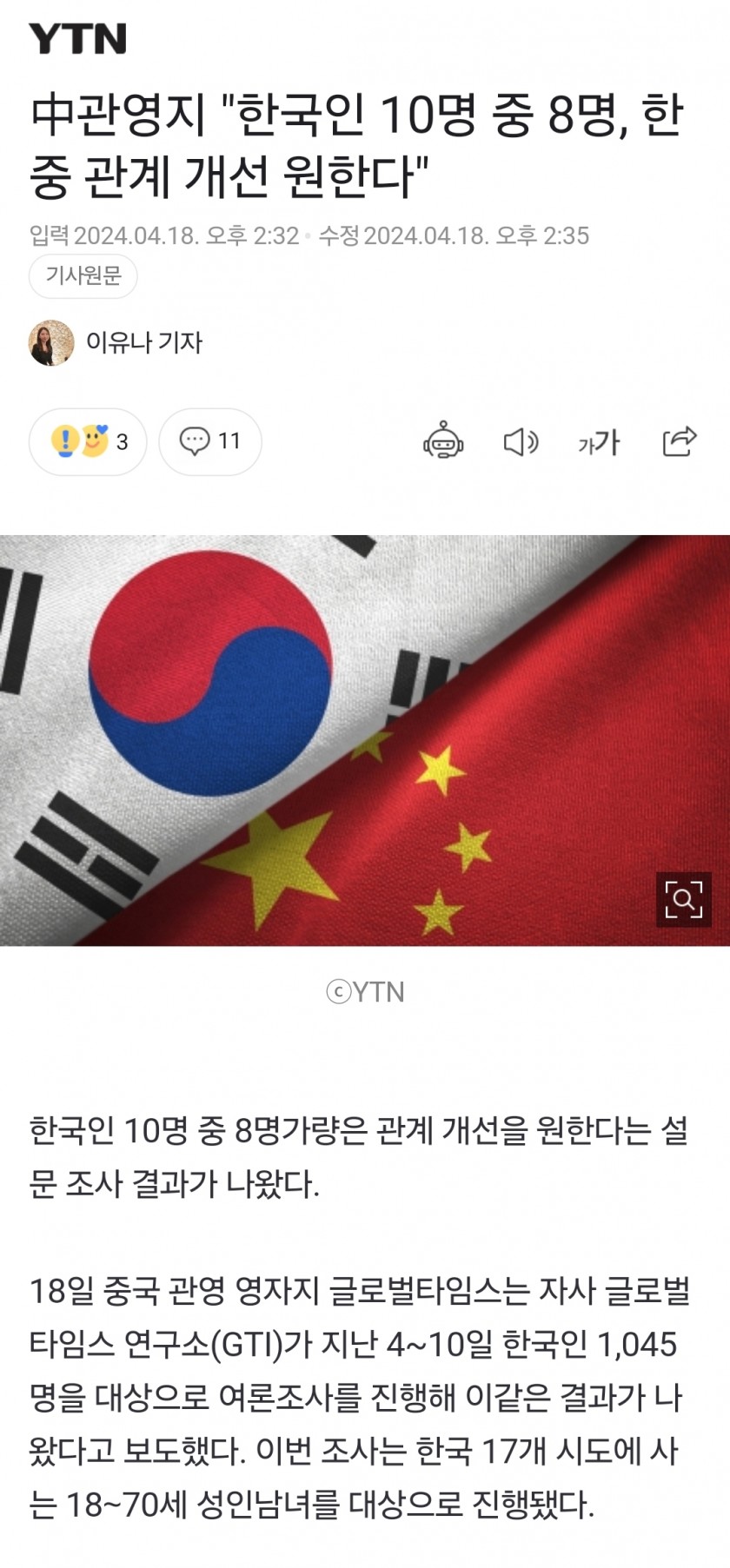The height and width of the screenshot is (1568, 730).
Task: Open the AI summary robot icon
Action: [x=443, y=441]
